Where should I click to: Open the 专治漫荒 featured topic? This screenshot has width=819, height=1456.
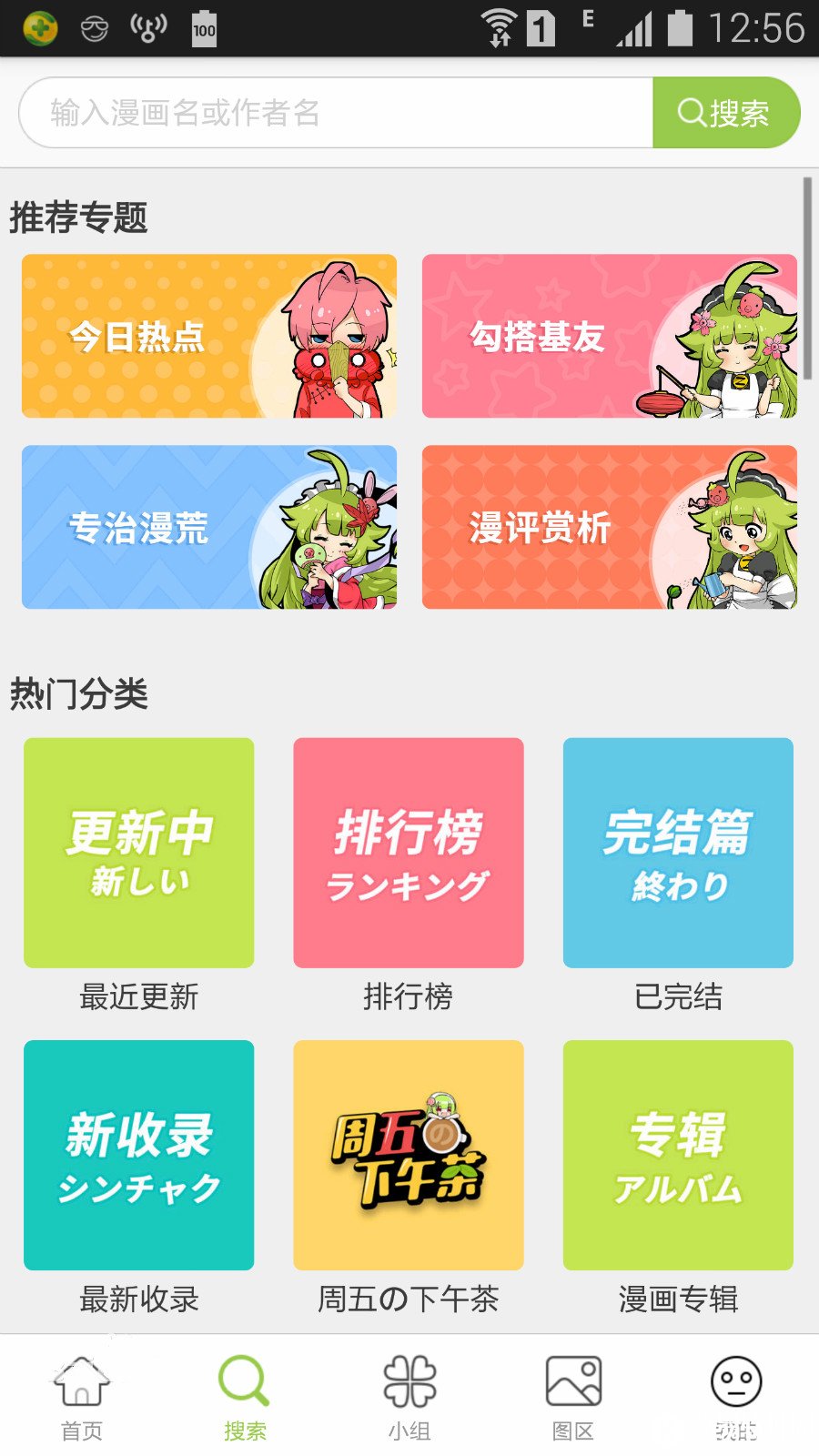pos(209,527)
